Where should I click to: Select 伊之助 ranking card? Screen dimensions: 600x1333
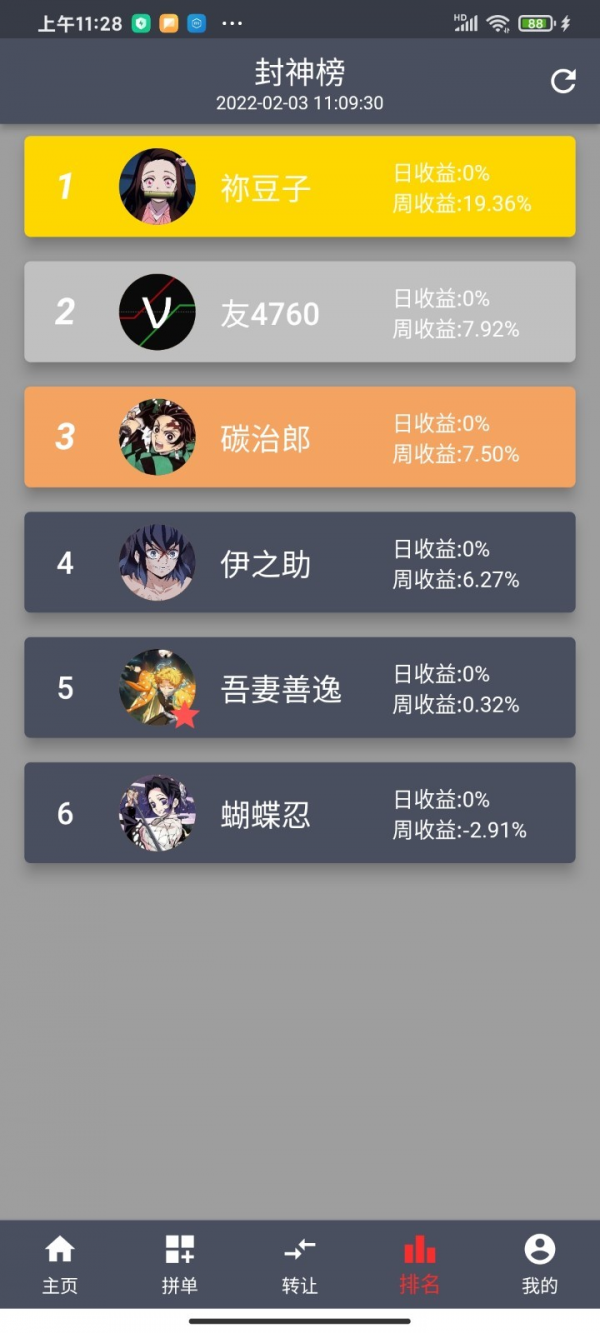(300, 562)
